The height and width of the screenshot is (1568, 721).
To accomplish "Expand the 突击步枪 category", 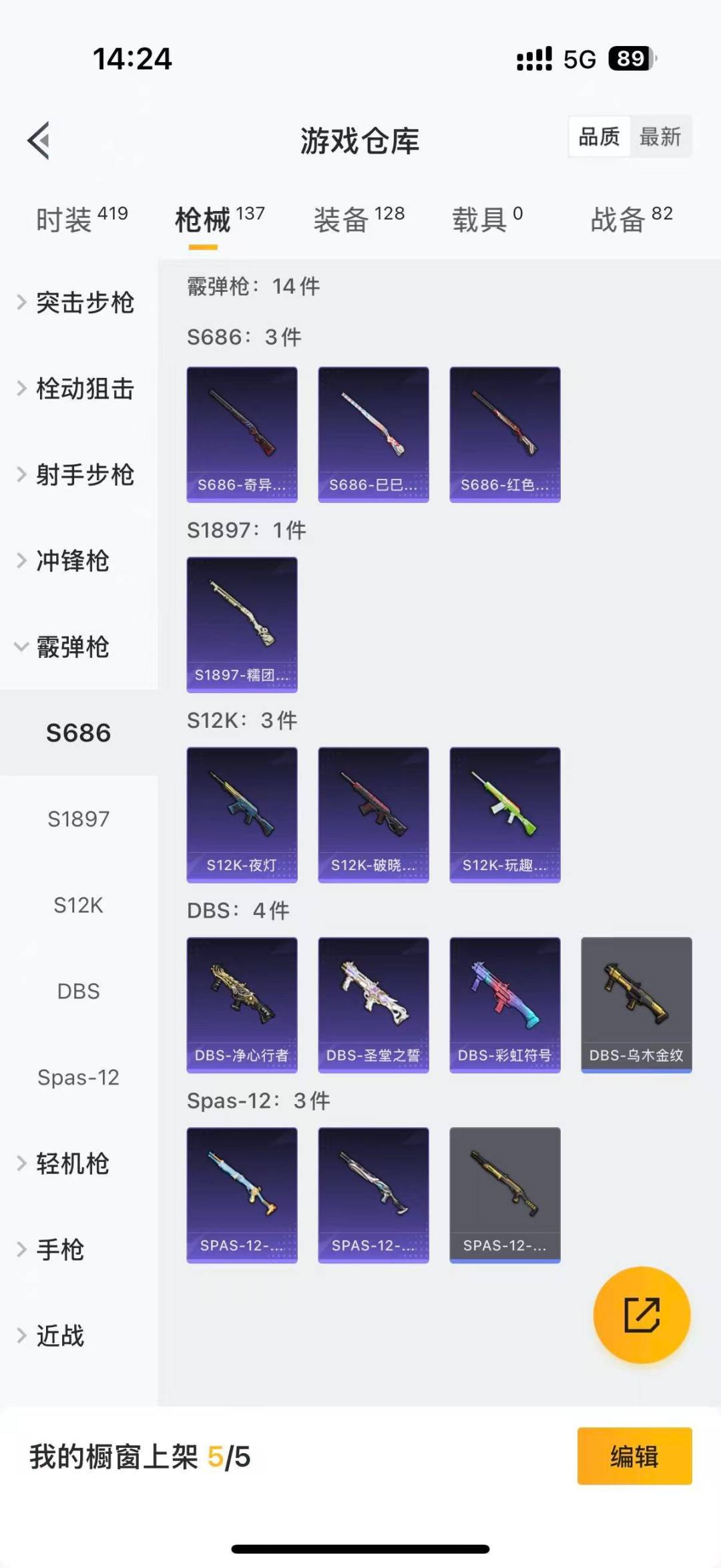I will [x=77, y=303].
